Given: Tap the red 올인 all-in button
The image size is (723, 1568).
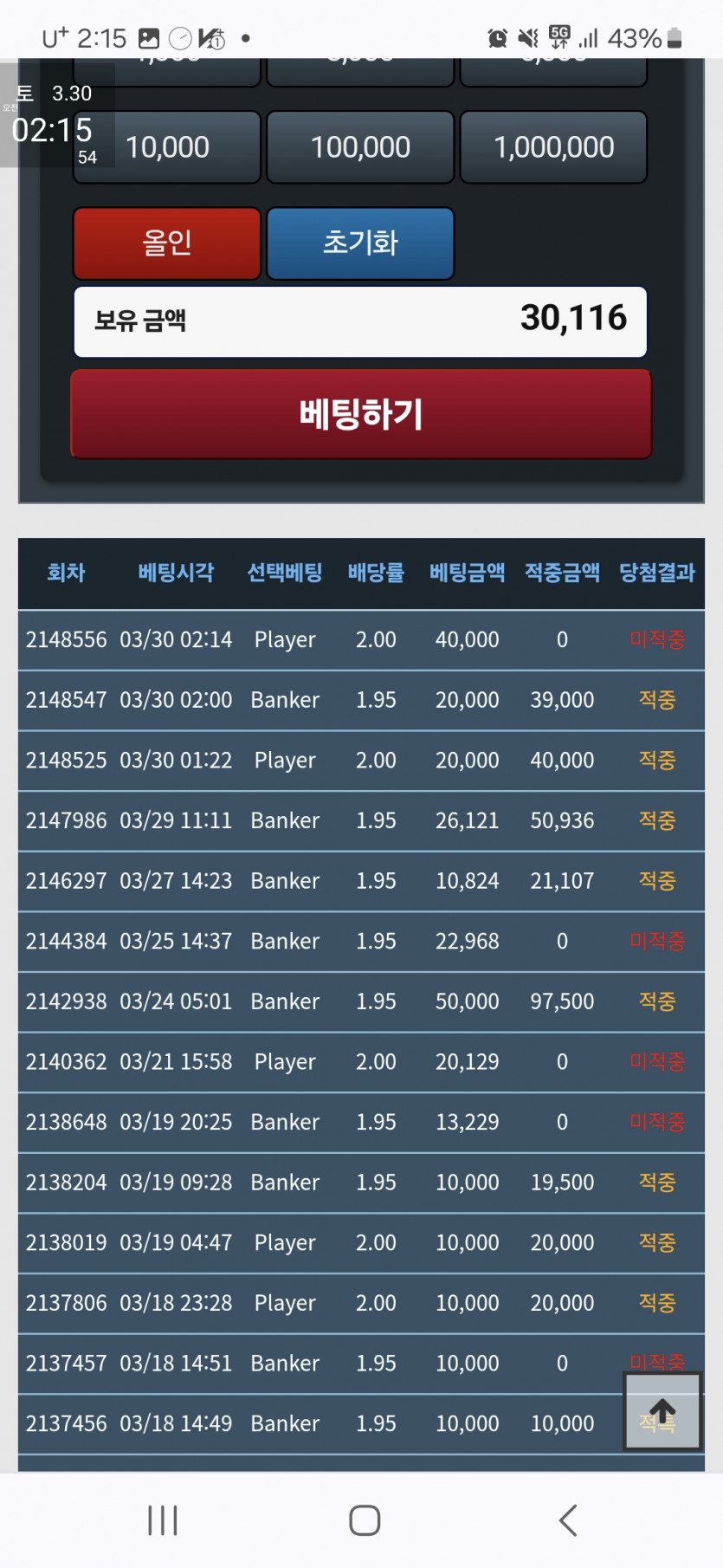Looking at the screenshot, I should pyautogui.click(x=167, y=243).
